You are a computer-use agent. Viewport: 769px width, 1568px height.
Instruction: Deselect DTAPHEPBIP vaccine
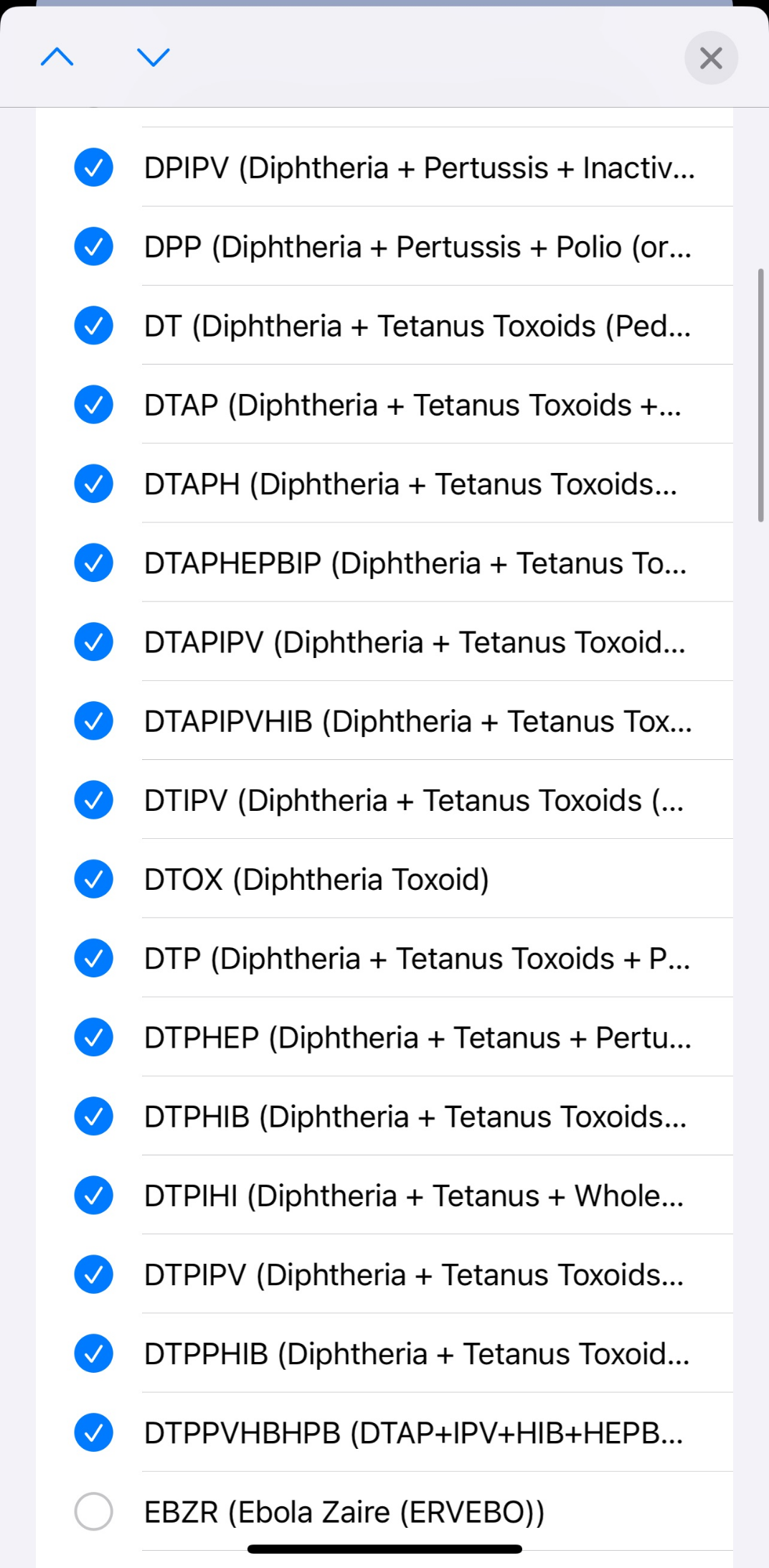click(x=94, y=563)
